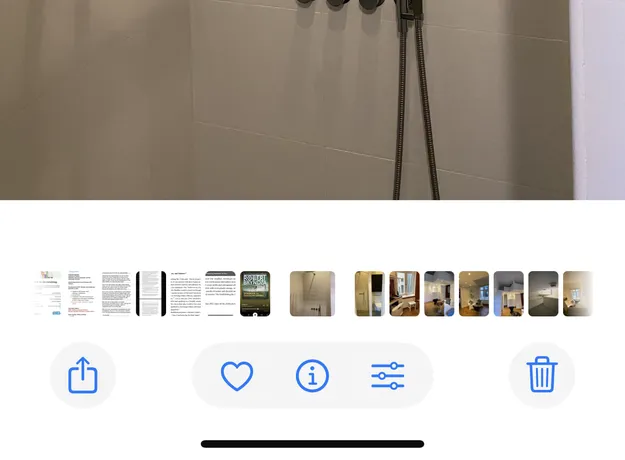Select the current shower photo thumbnail
Screen dimensions: 625x460
tap(312, 293)
